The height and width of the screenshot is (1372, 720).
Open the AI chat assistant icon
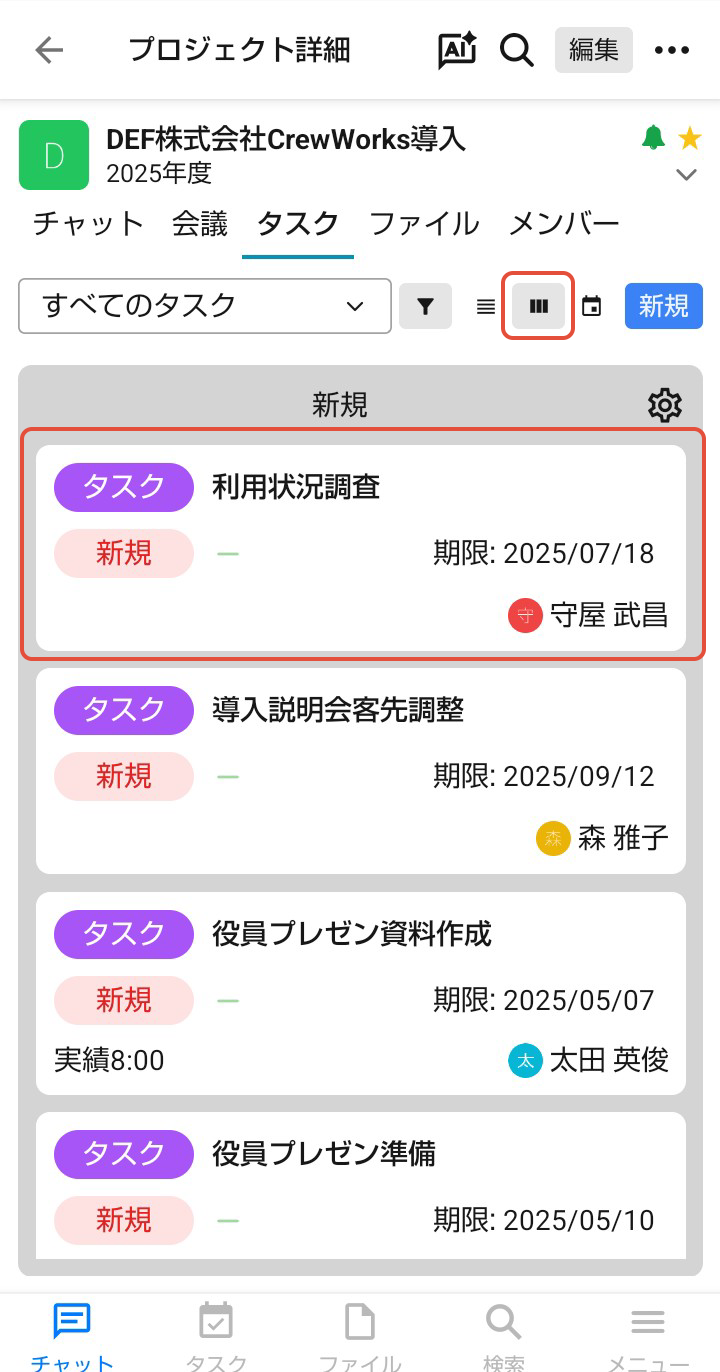tap(457, 50)
